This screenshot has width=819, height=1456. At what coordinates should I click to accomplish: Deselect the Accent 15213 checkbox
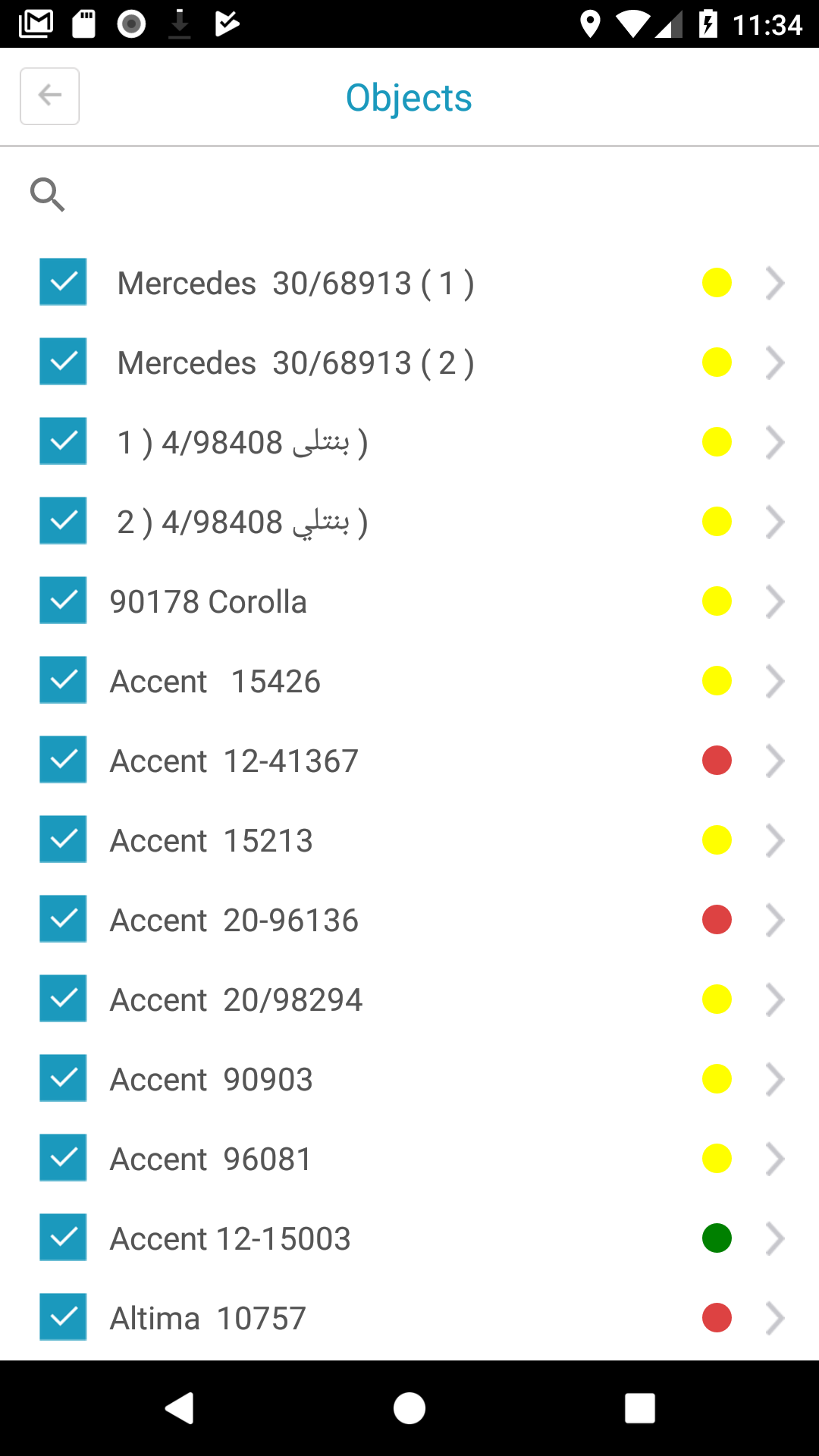(63, 839)
